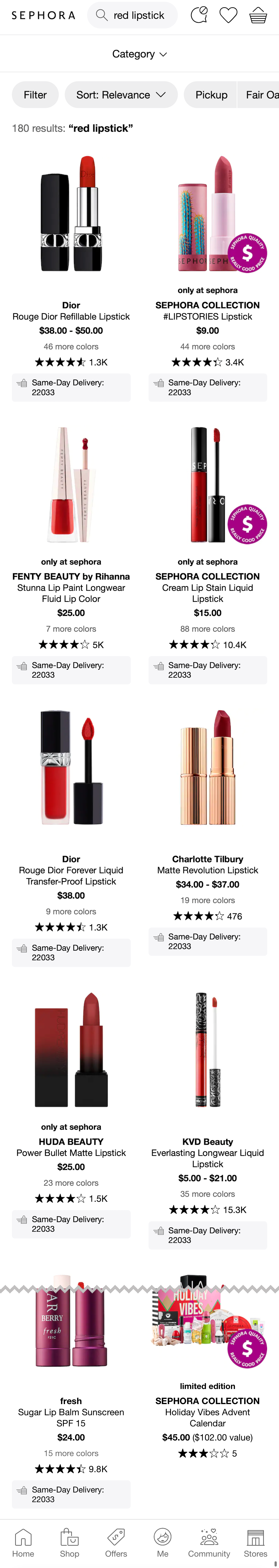Open Charlotte Tilbury Matte Revolution Lipstick

point(207,870)
